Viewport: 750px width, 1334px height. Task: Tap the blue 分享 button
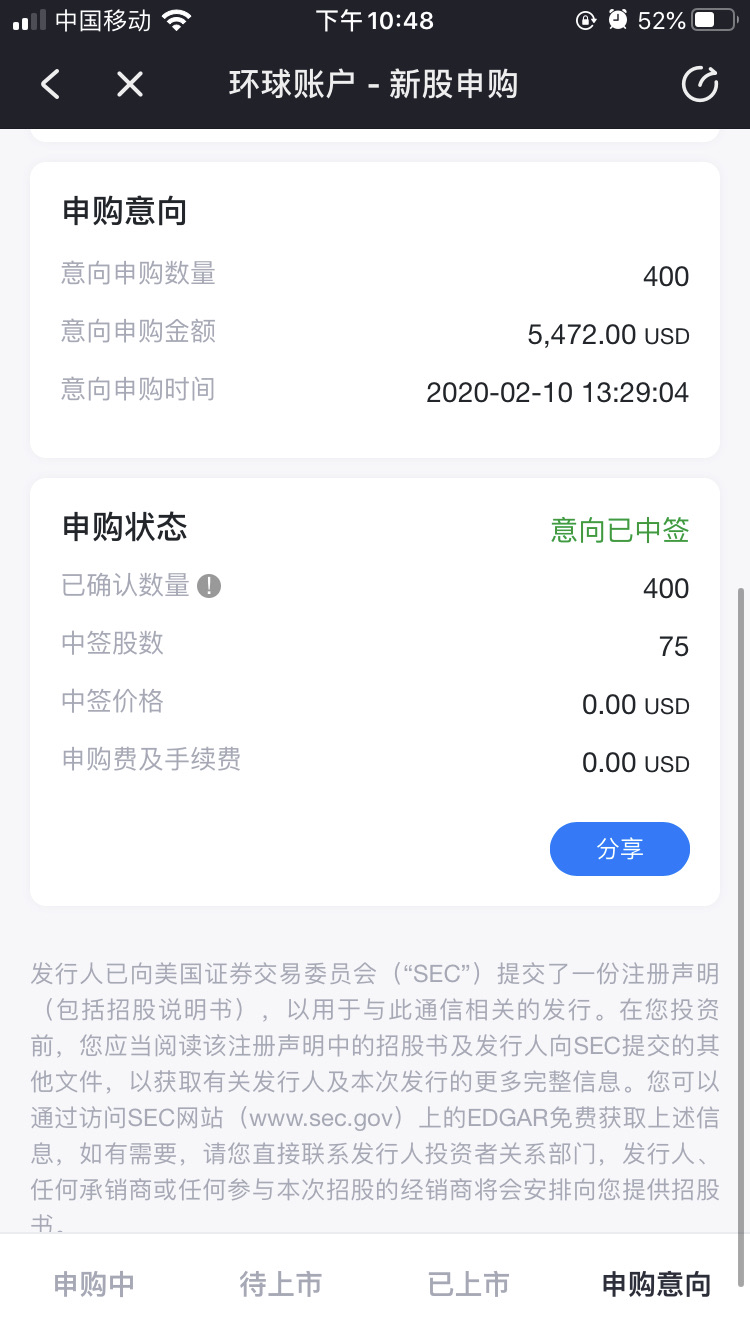point(620,849)
